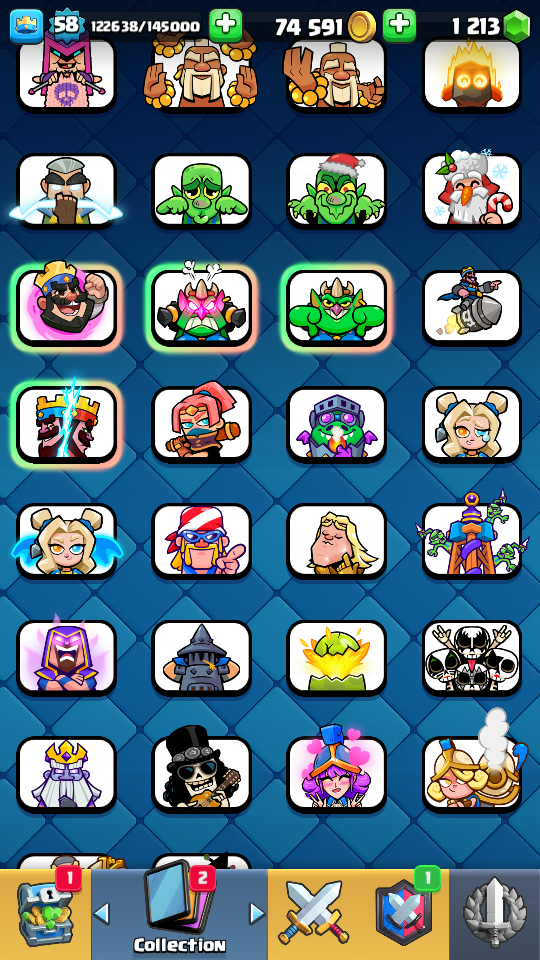Open the king level 58 badge
Screen dimensions: 540x960
[66, 24]
